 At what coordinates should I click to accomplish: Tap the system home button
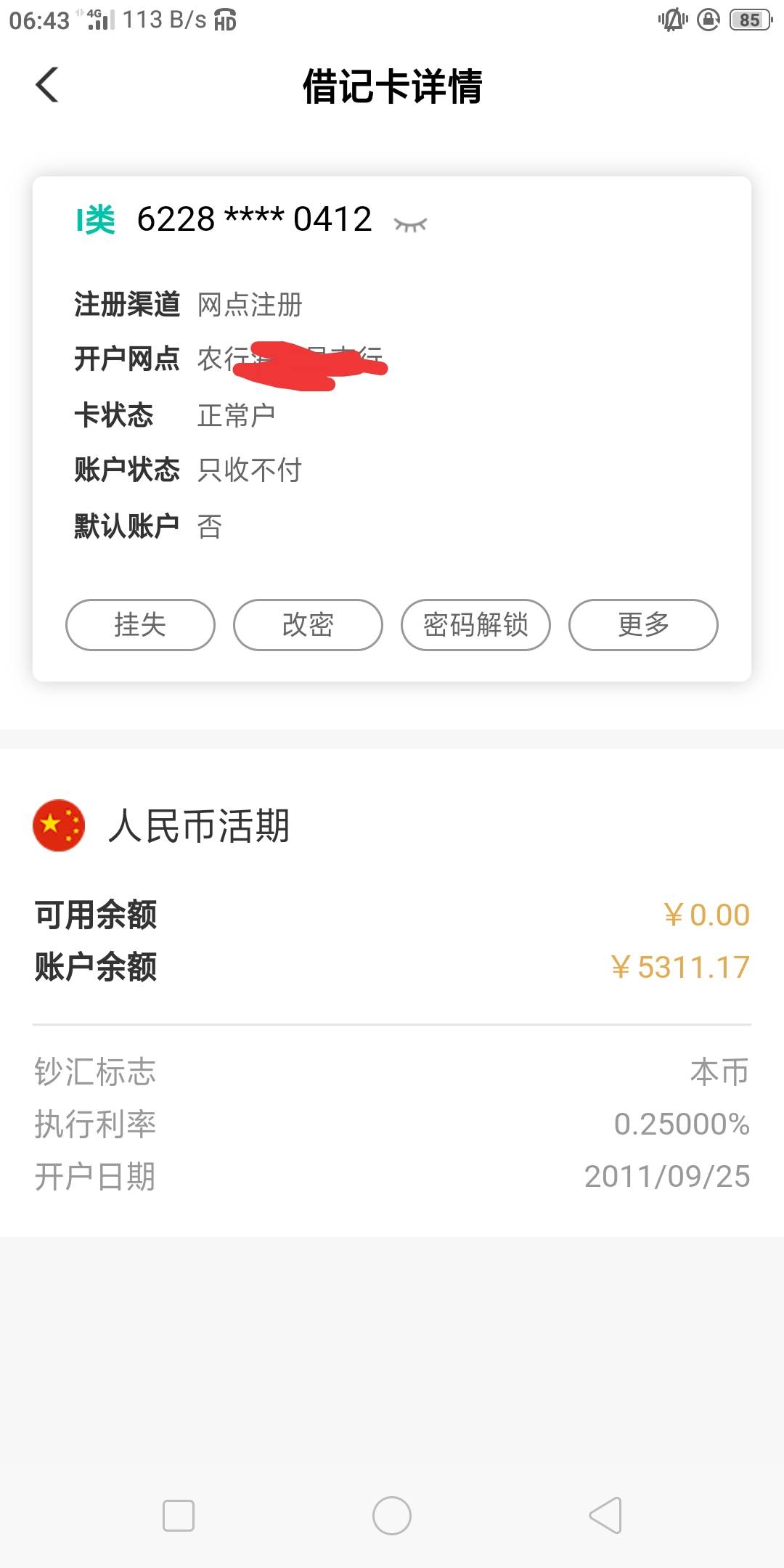tap(392, 1515)
